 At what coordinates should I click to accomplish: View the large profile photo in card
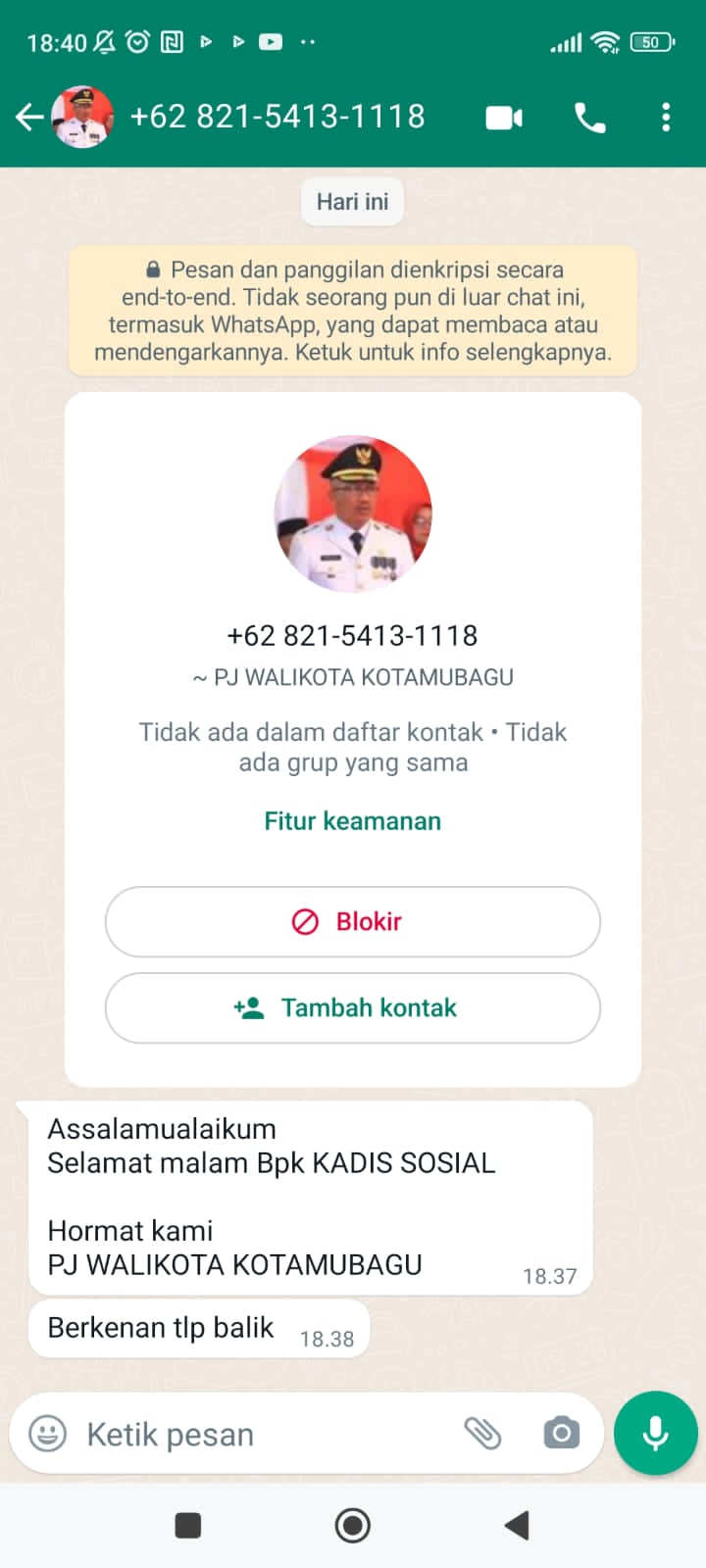(353, 514)
